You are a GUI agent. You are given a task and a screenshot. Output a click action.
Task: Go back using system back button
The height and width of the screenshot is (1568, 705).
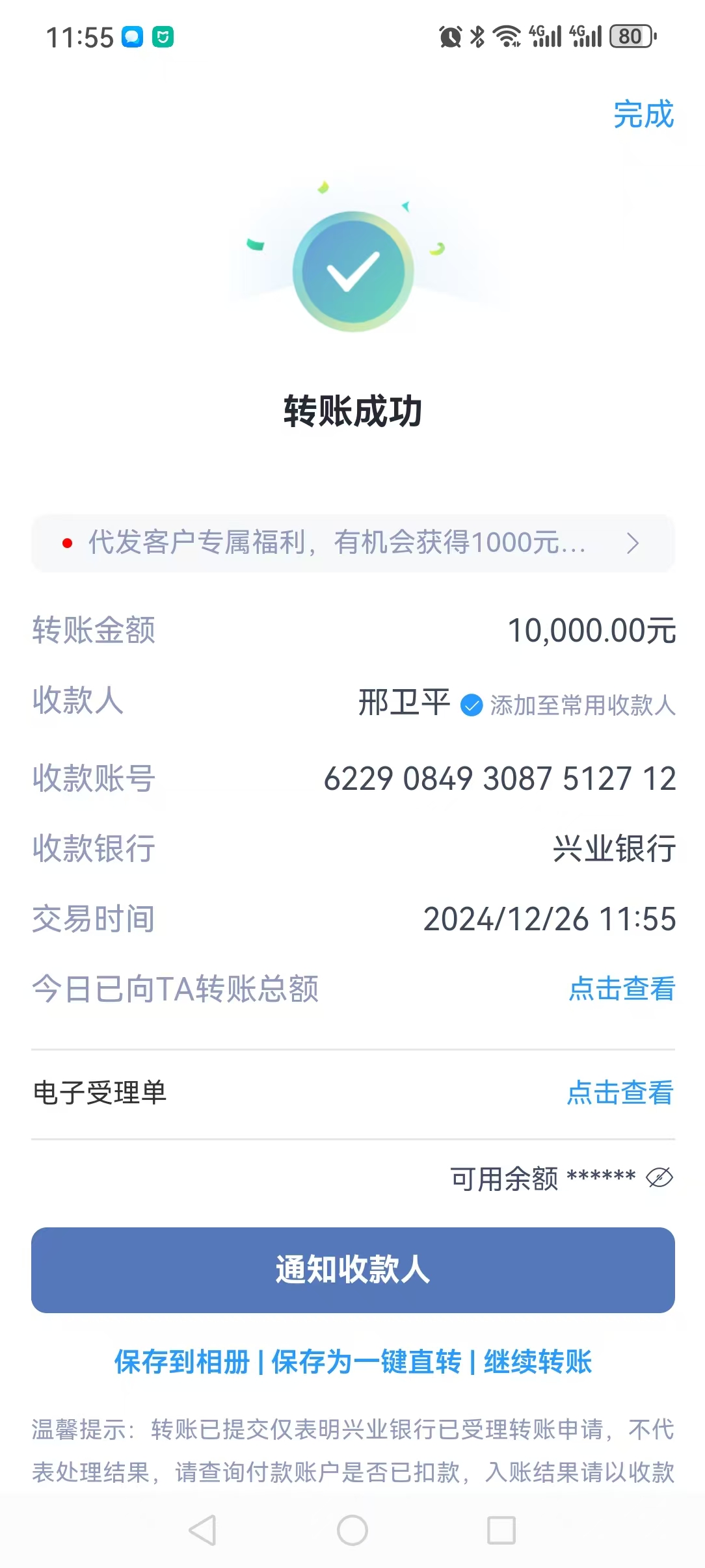[x=202, y=1530]
